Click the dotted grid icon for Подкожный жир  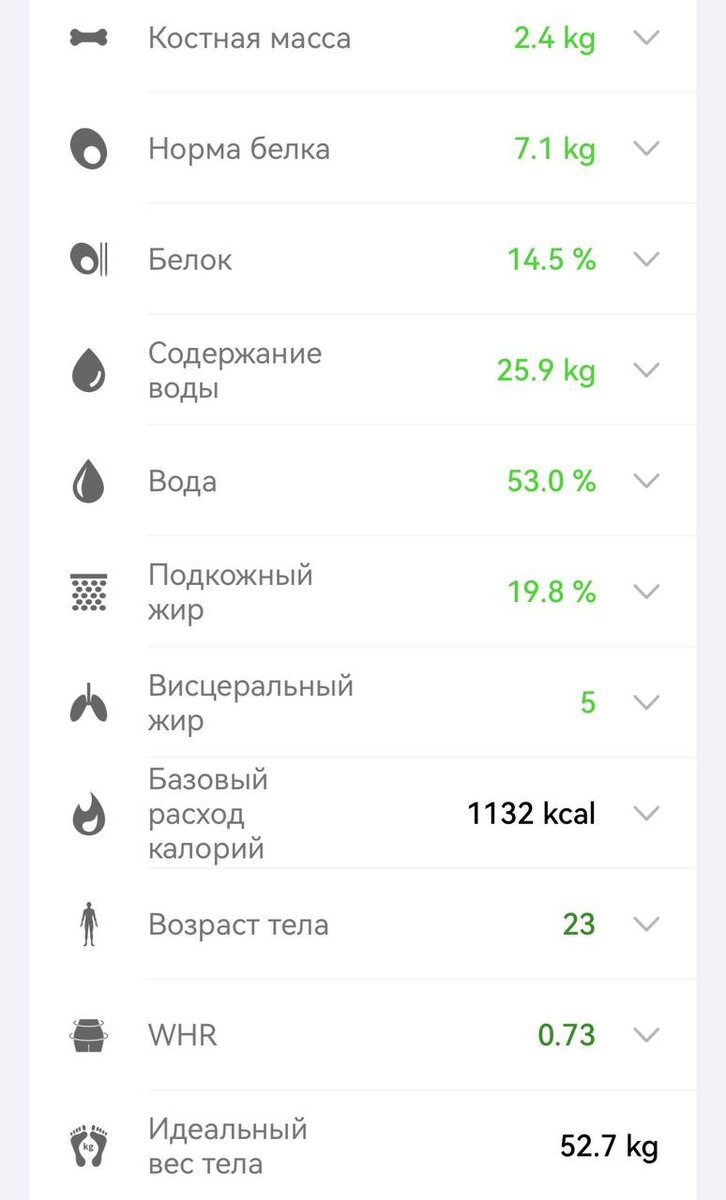(x=88, y=590)
